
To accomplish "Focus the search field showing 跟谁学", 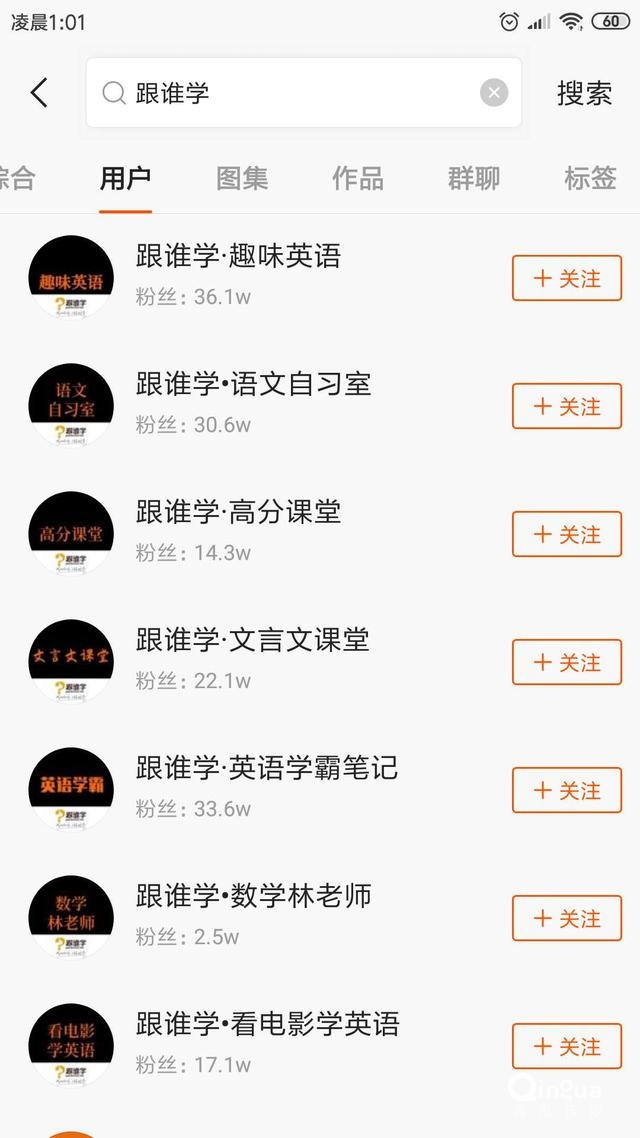I will [x=303, y=93].
